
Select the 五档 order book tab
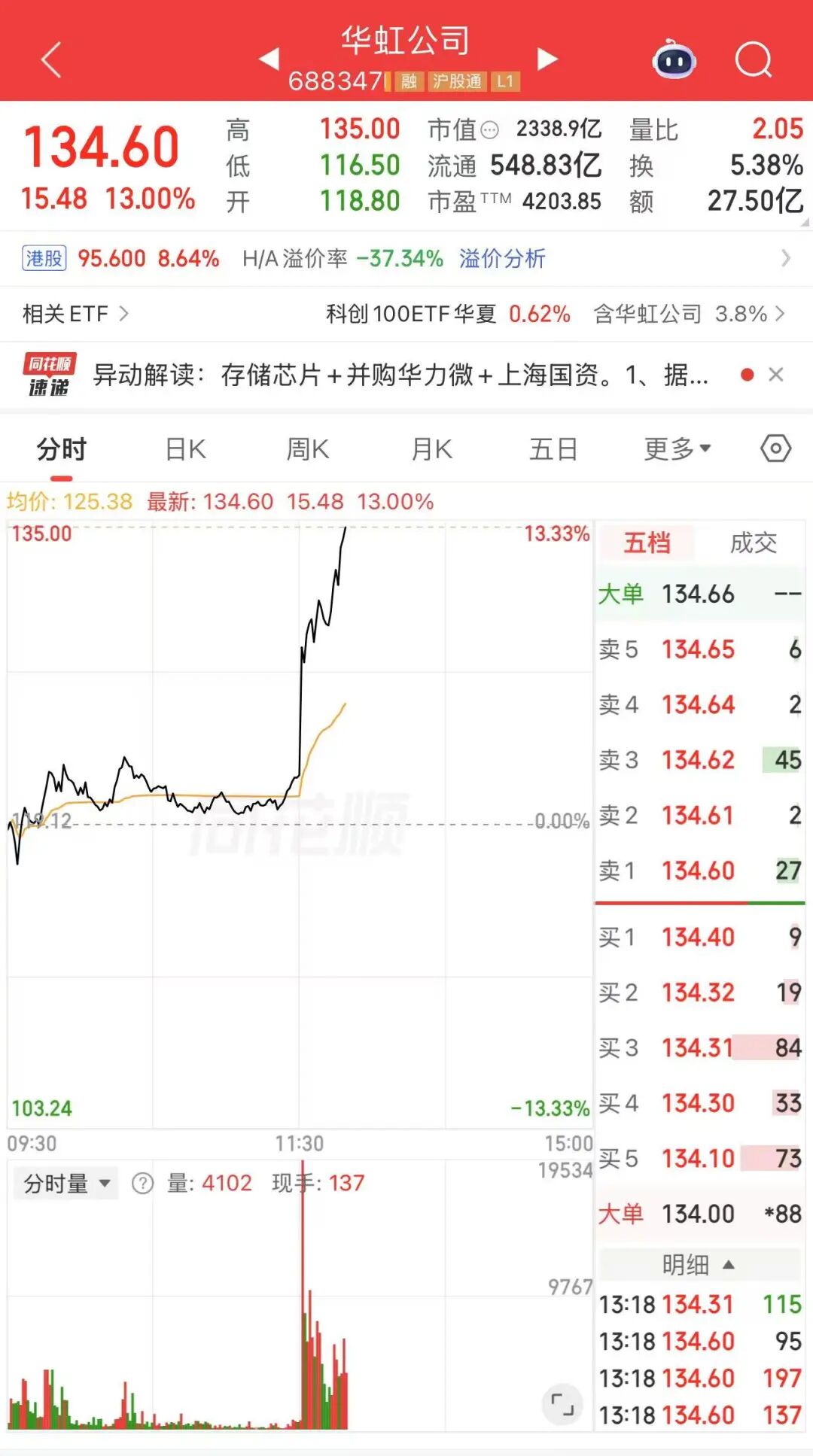(x=647, y=543)
